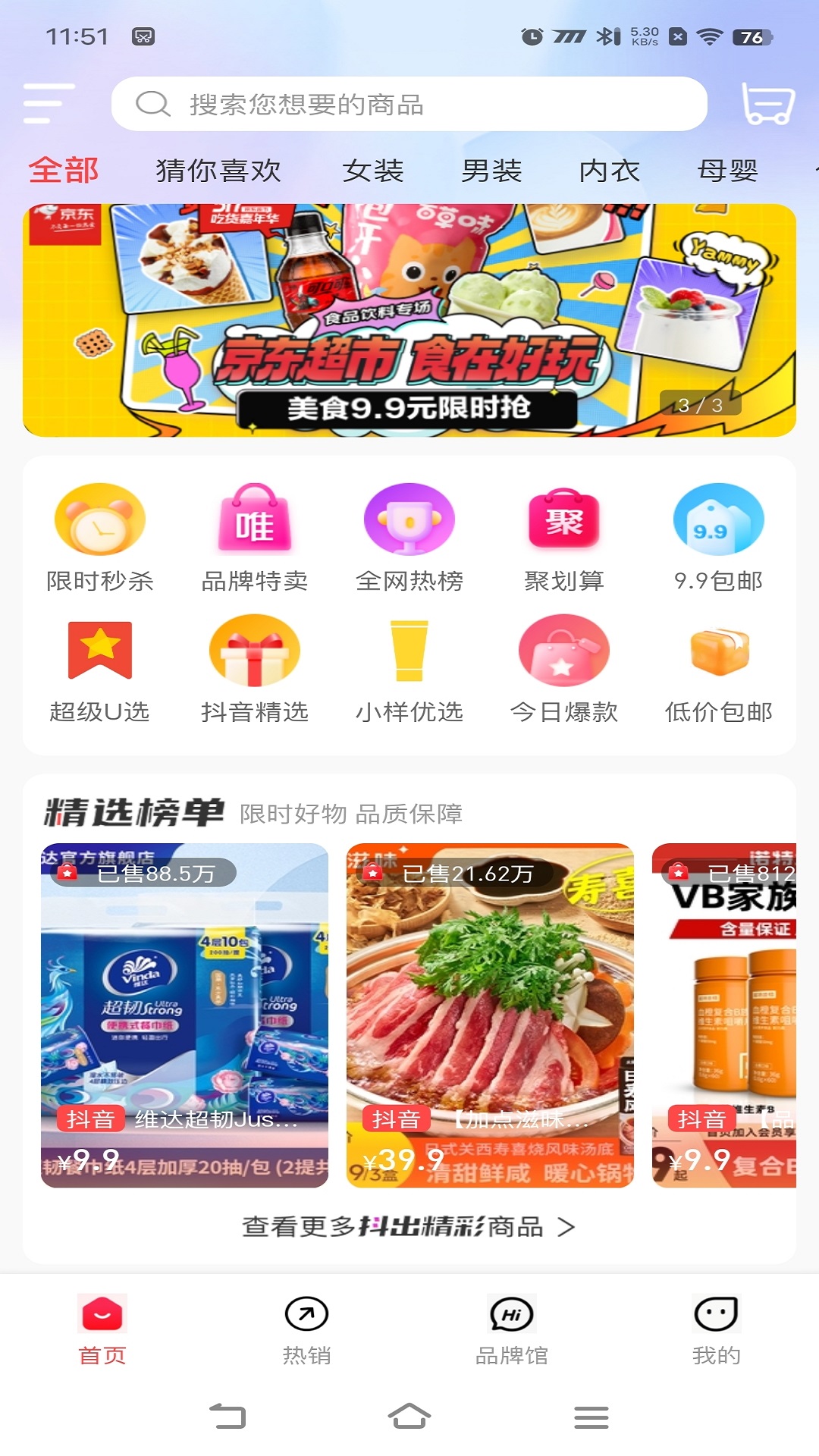Screen dimensions: 819x1456
Task: Open the 维达超韧 tissue product card
Action: pos(184,1015)
